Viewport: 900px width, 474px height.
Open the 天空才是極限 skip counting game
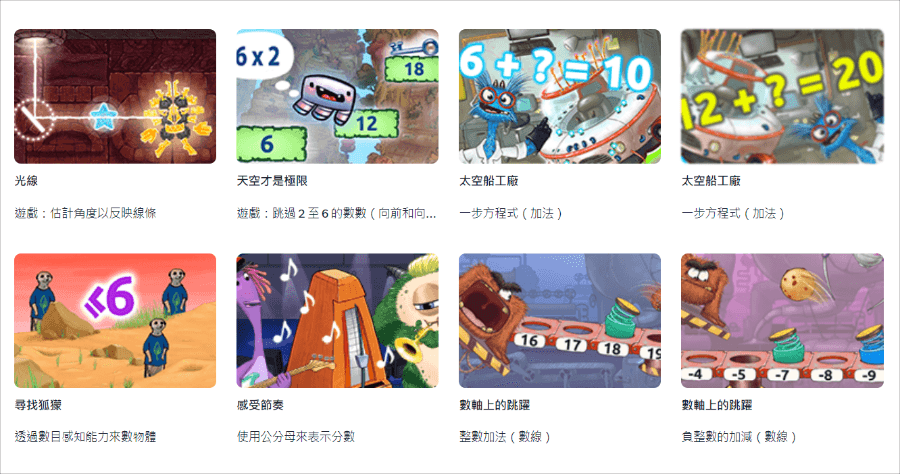pyautogui.click(x=337, y=96)
